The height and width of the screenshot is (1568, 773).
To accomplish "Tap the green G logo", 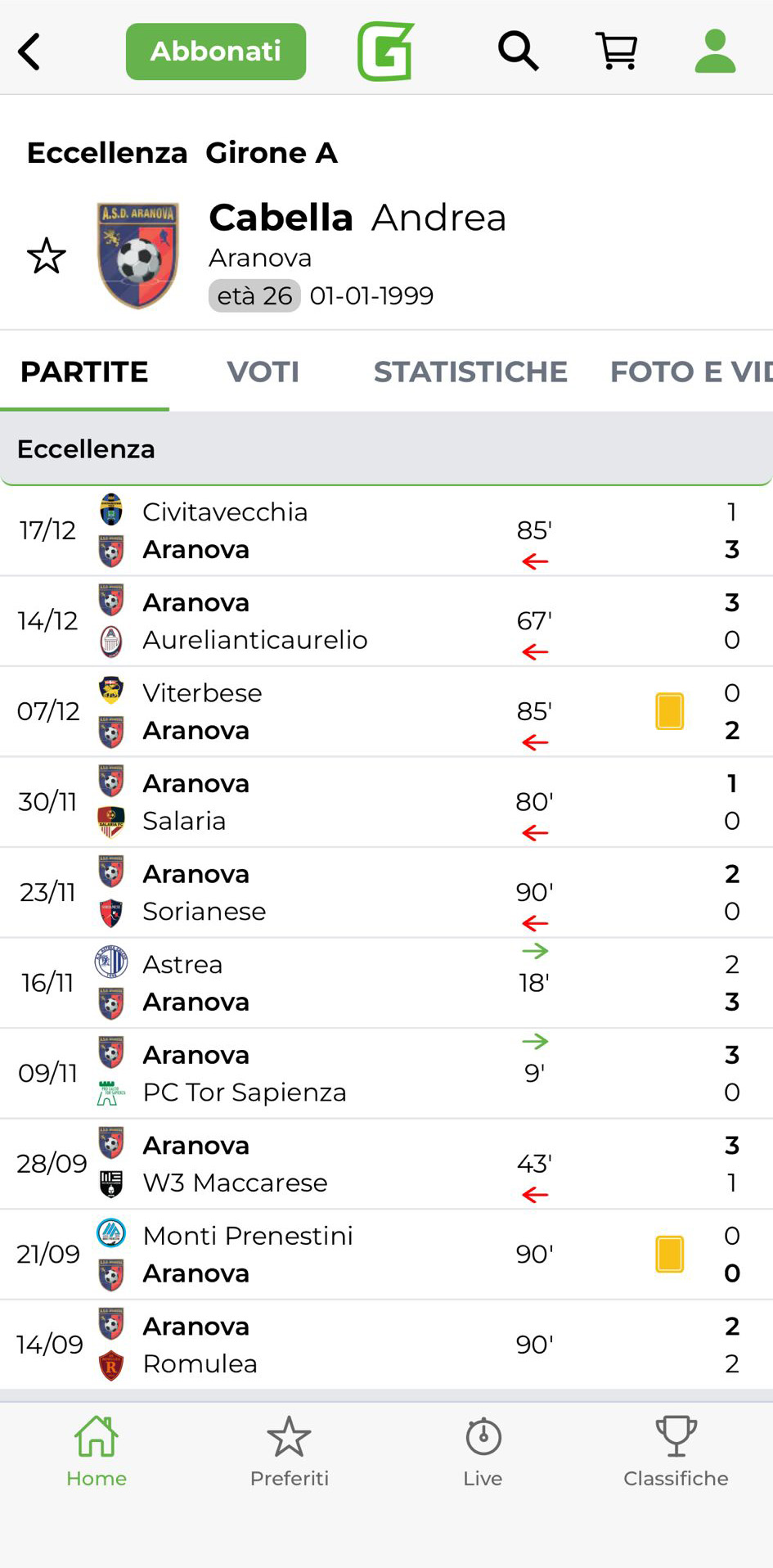I will coord(386,52).
